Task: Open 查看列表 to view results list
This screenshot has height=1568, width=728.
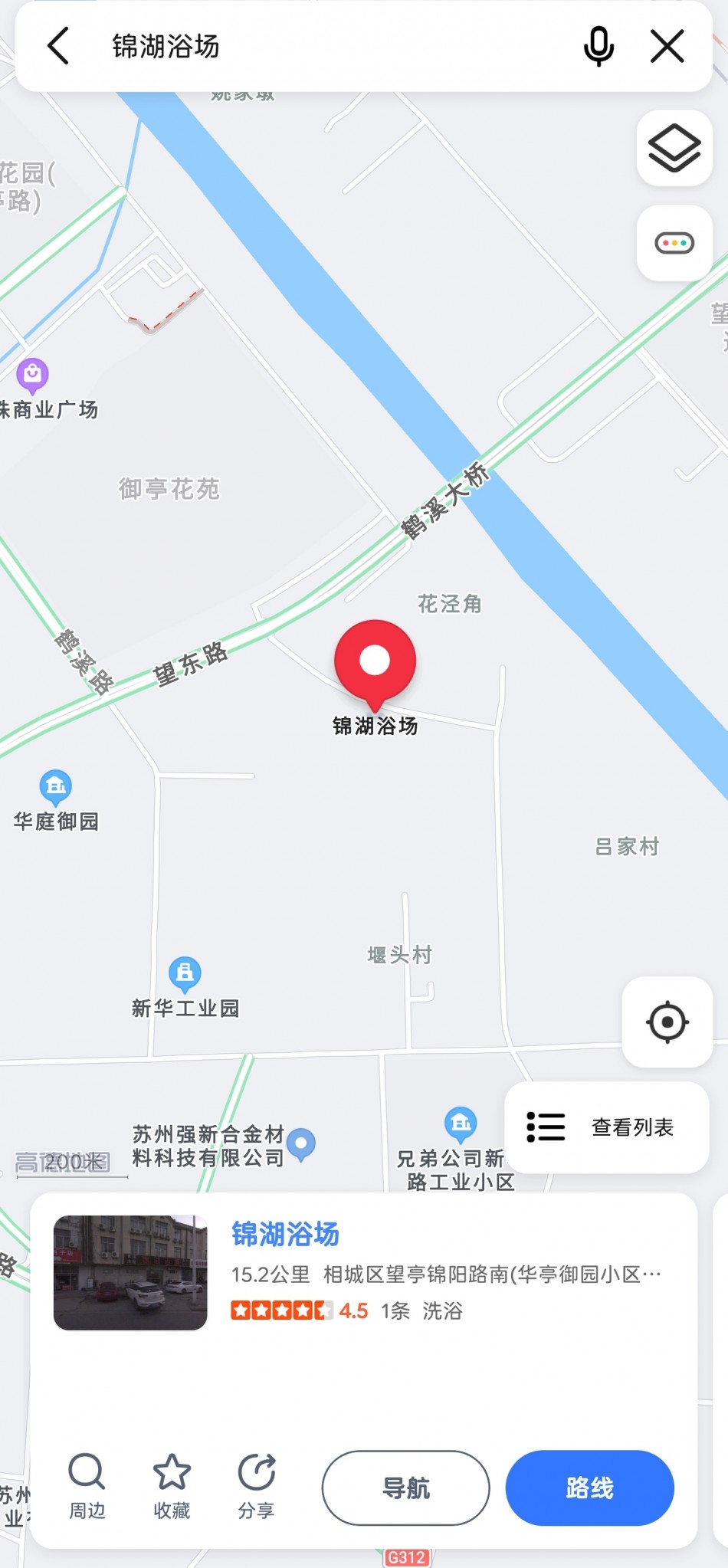Action: [607, 1127]
